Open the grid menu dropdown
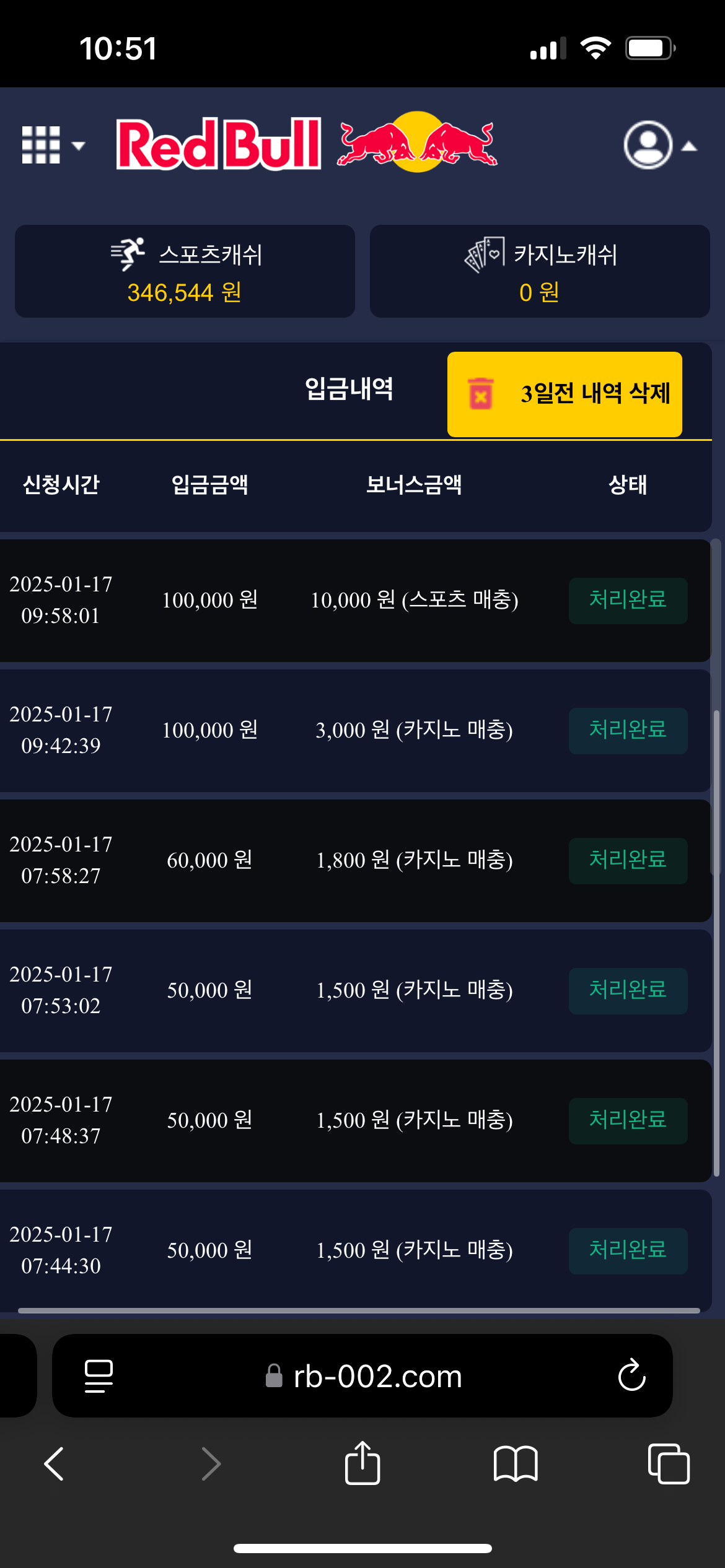Viewport: 725px width, 1568px height. [x=52, y=146]
